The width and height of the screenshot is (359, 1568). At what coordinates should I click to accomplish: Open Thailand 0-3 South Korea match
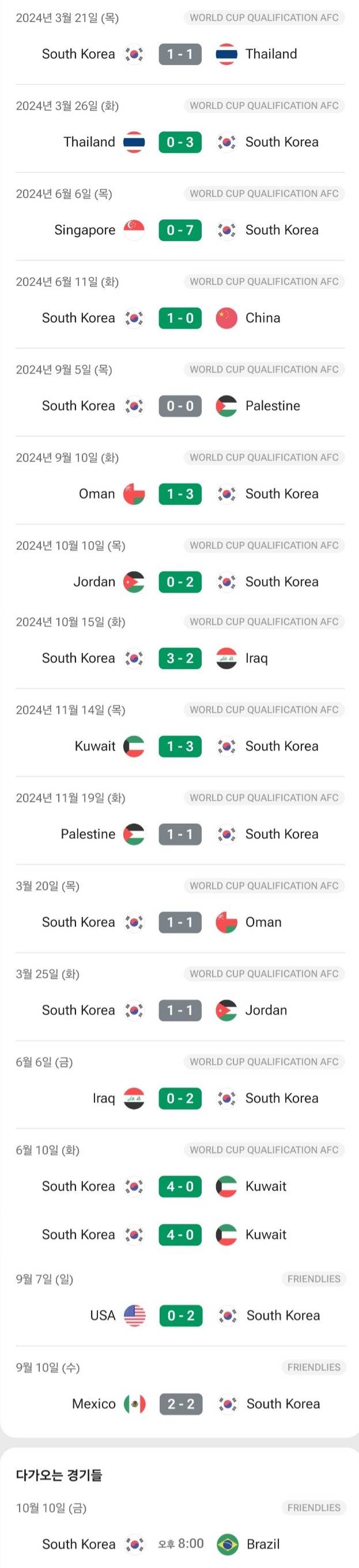point(180,142)
